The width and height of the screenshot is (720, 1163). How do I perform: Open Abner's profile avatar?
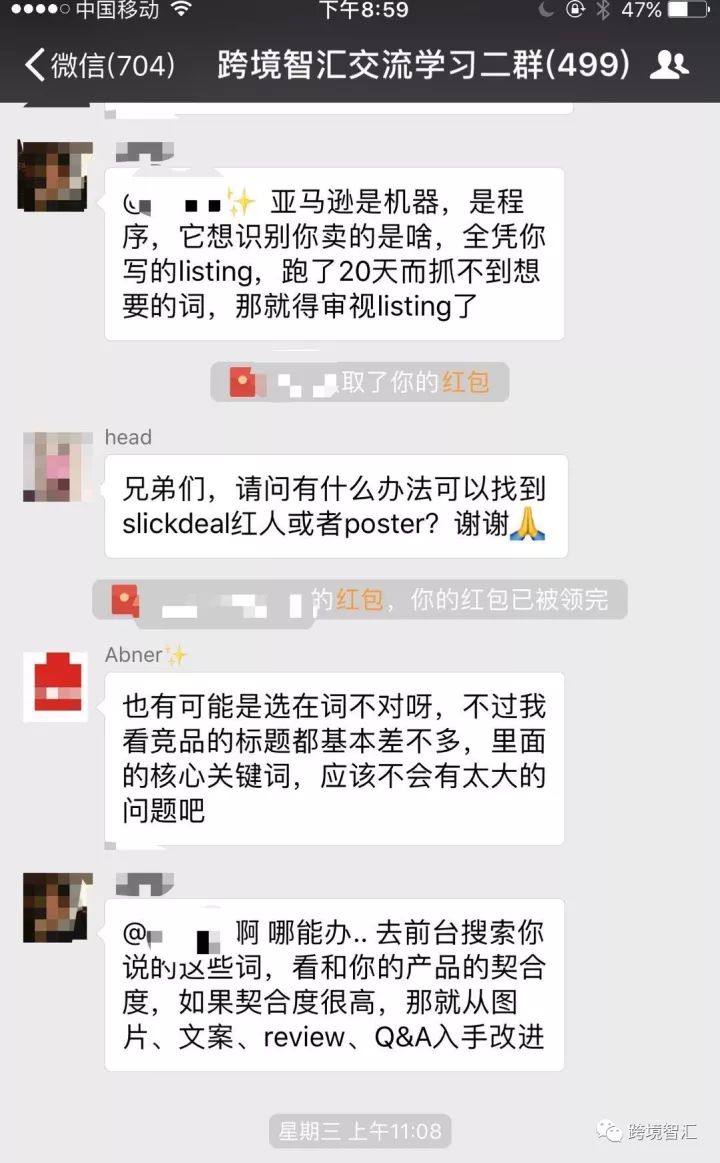tap(56, 686)
